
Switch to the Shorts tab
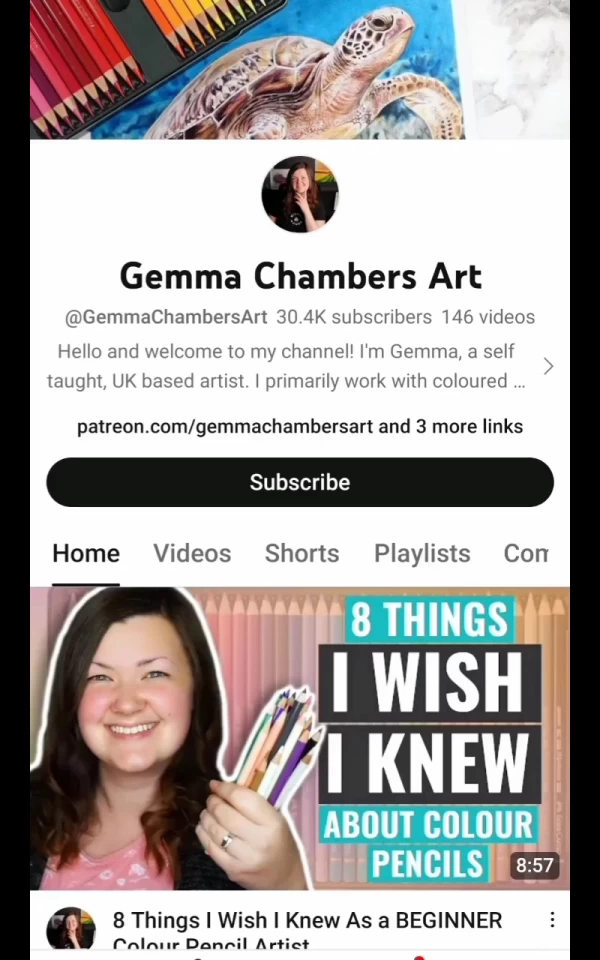point(302,553)
